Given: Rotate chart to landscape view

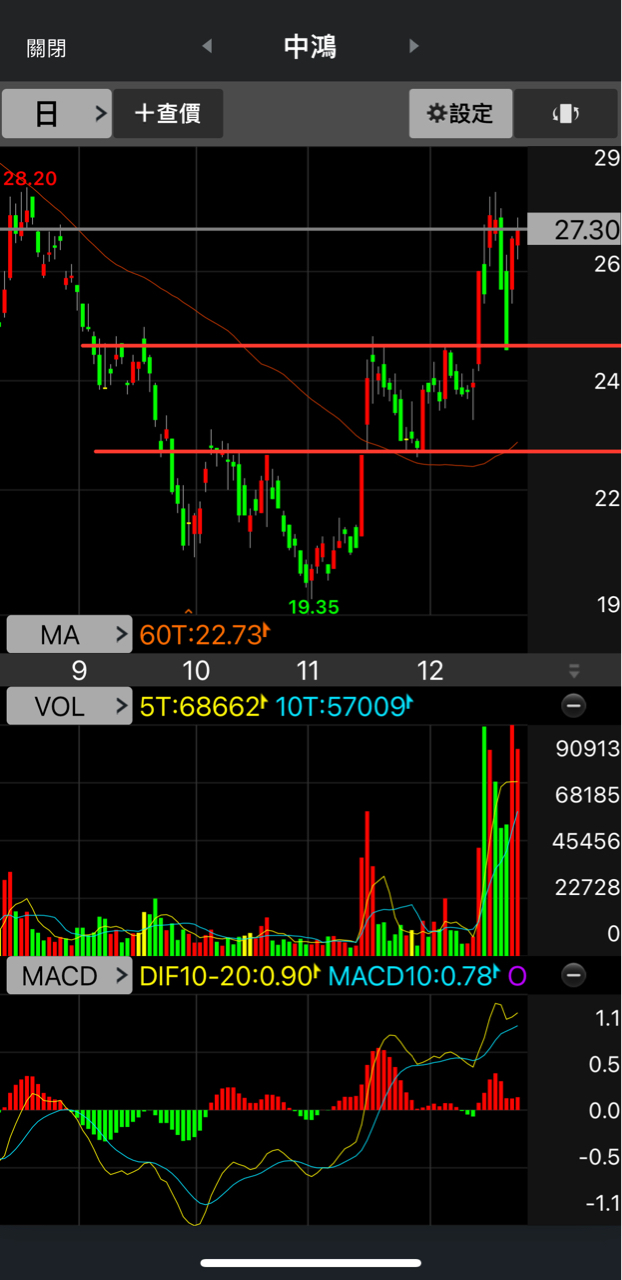Looking at the screenshot, I should pyautogui.click(x=566, y=113).
